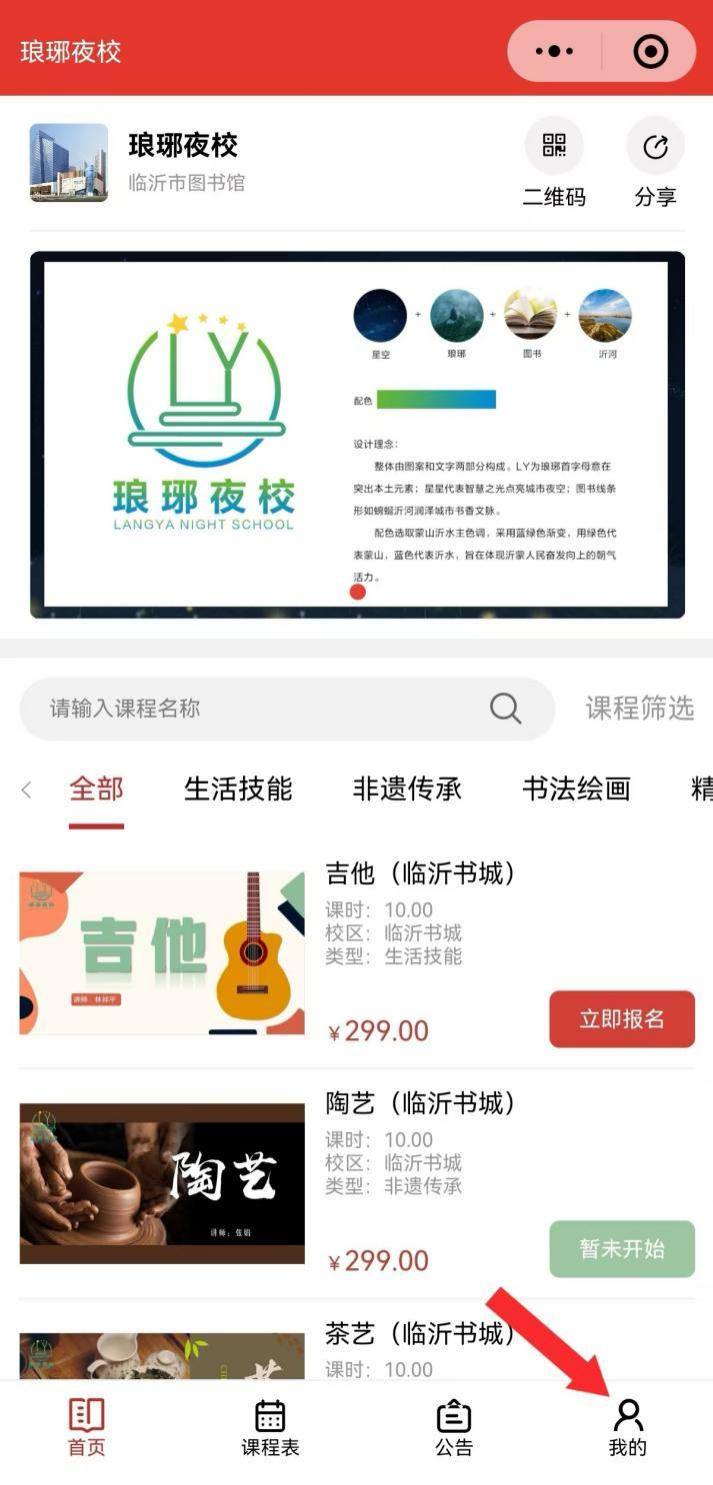Open the mini program three-dot menu
Screen dimensions: 713x1485
pyautogui.click(x=554, y=51)
